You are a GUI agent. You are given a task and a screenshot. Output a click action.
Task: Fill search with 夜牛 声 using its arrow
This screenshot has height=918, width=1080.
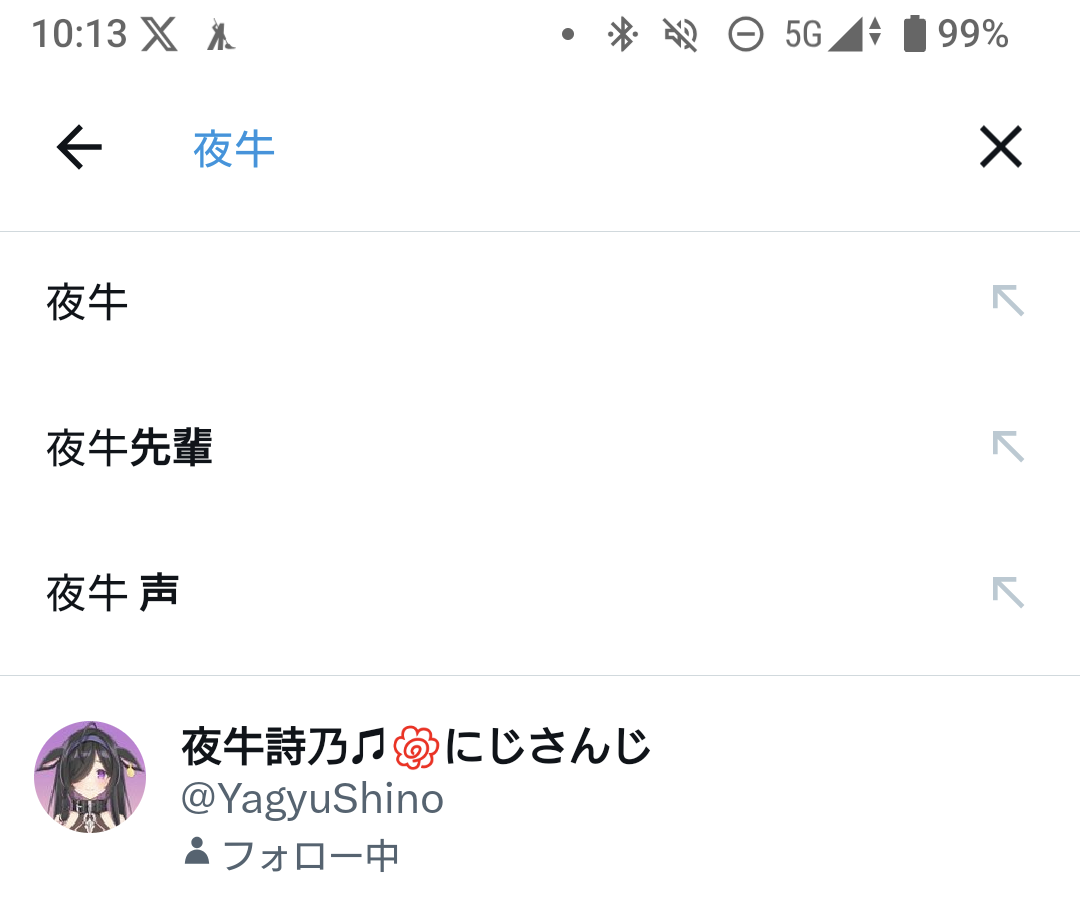coord(1007,593)
